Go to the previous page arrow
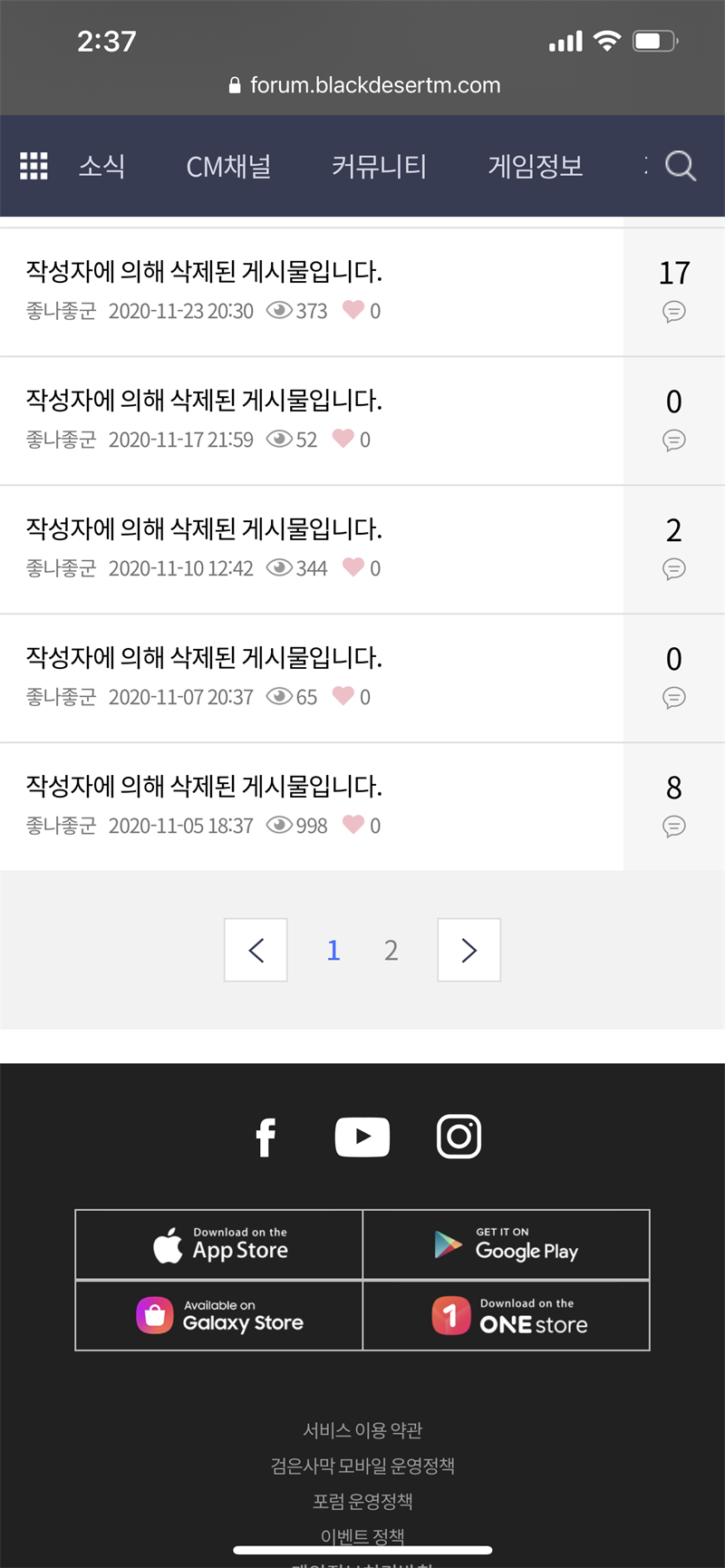Screen dimensions: 725x1568 pyautogui.click(x=256, y=950)
